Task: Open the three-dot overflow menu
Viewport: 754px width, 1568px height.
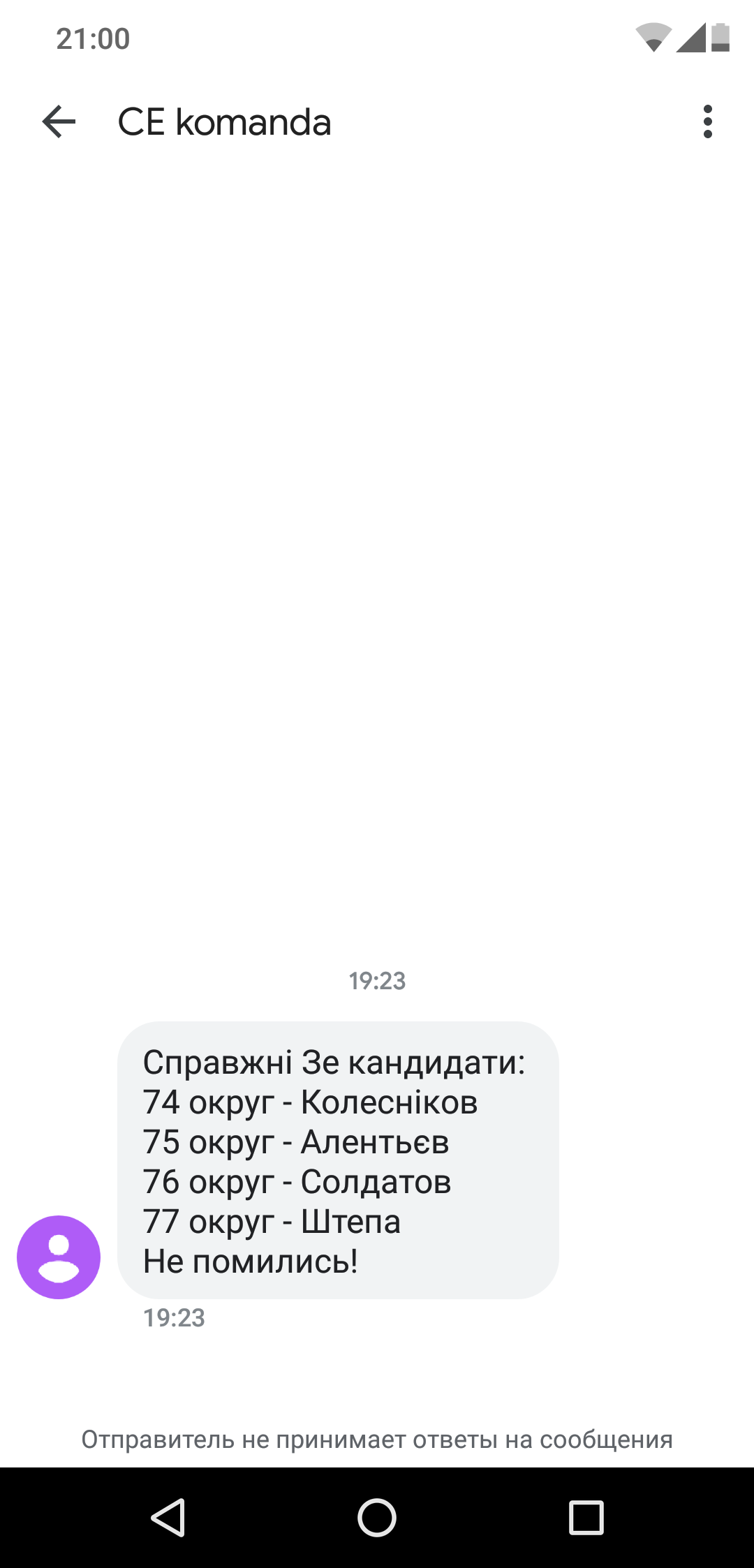Action: pyautogui.click(x=707, y=122)
